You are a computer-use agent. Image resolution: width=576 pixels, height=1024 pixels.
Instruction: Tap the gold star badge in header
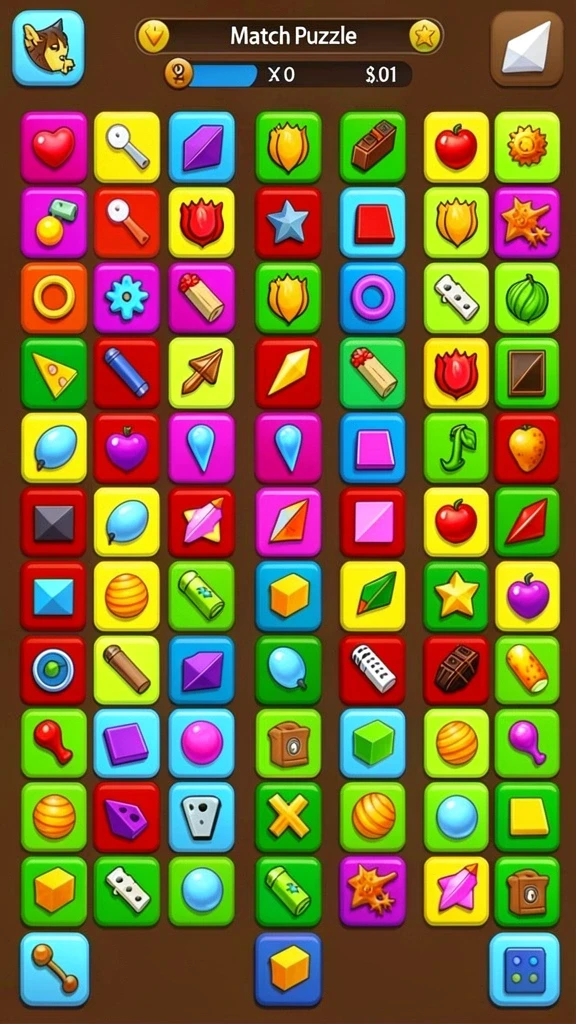424,36
